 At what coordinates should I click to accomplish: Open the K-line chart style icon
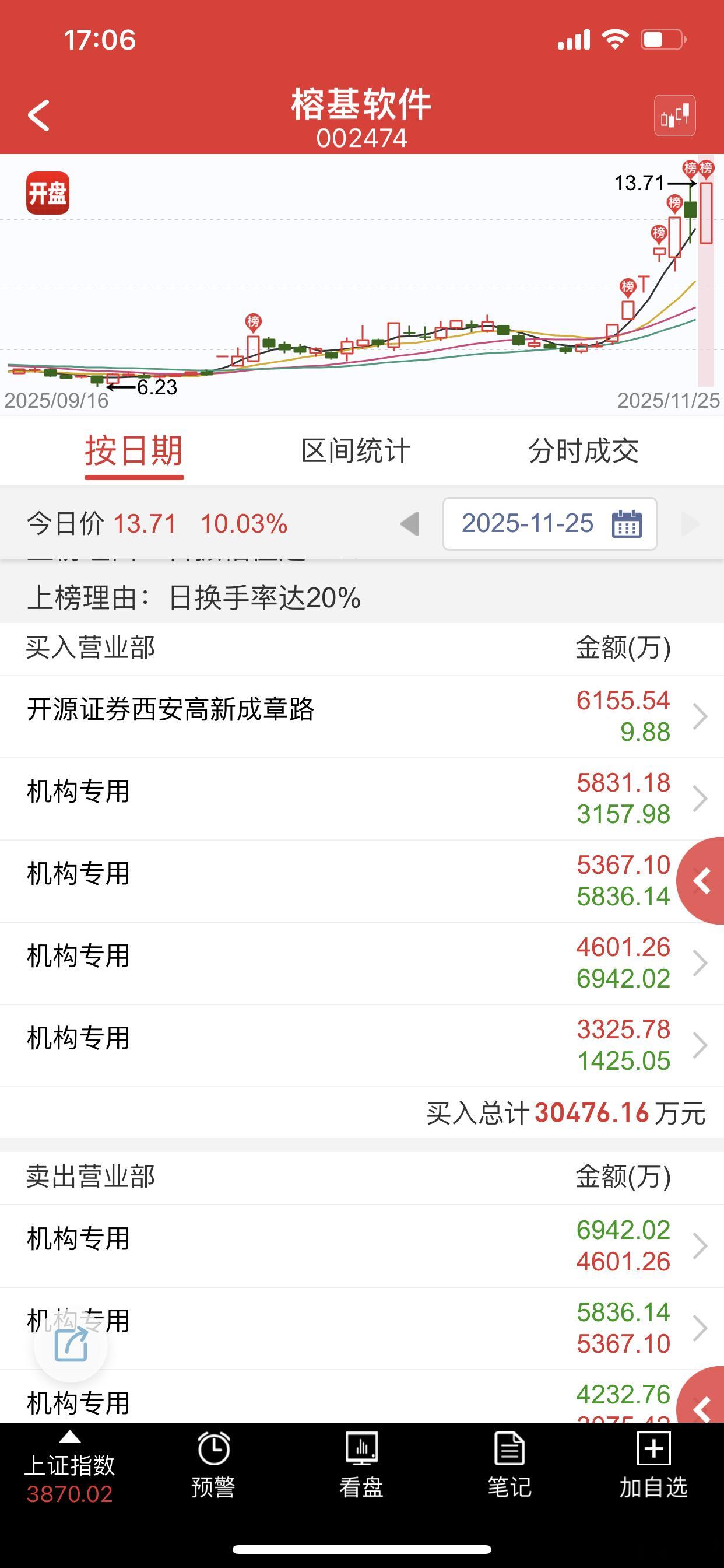pyautogui.click(x=677, y=116)
